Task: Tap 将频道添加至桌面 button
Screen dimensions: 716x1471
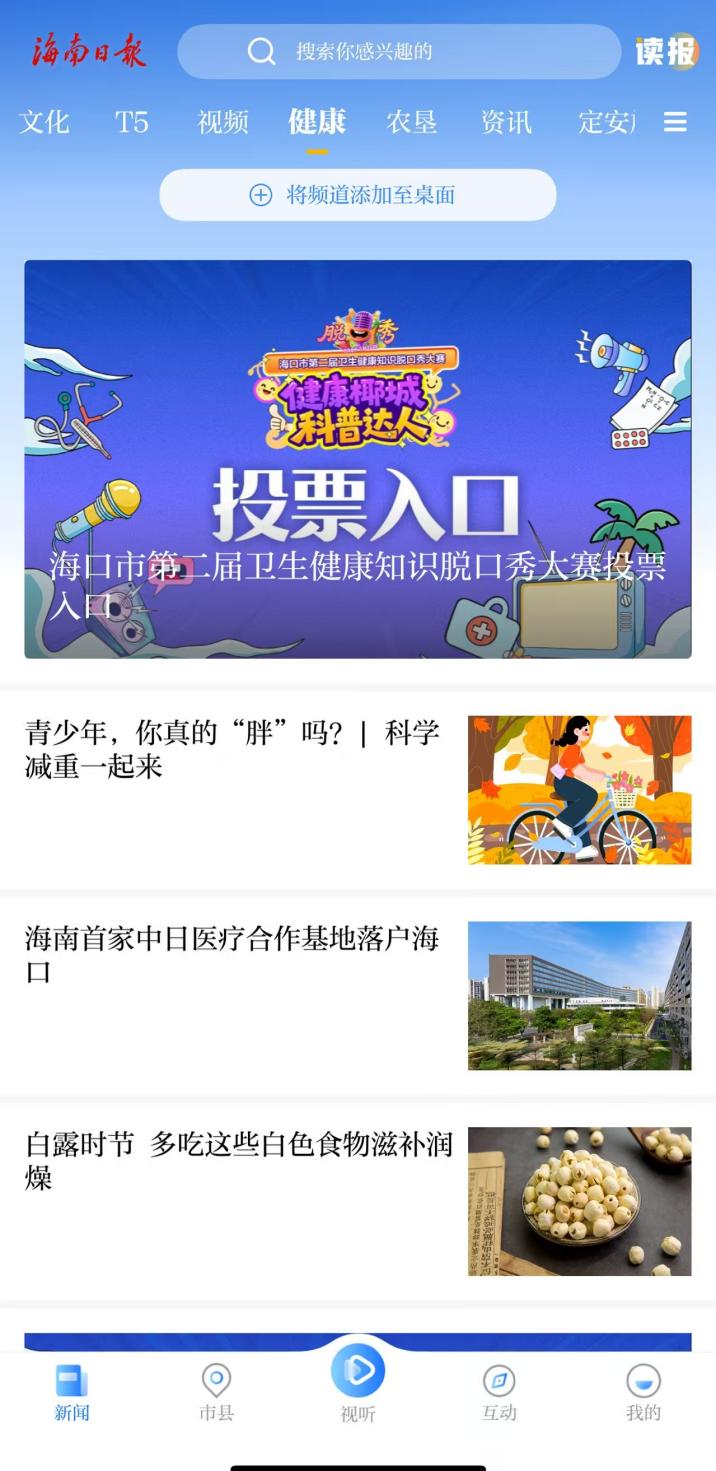Action: 357,195
